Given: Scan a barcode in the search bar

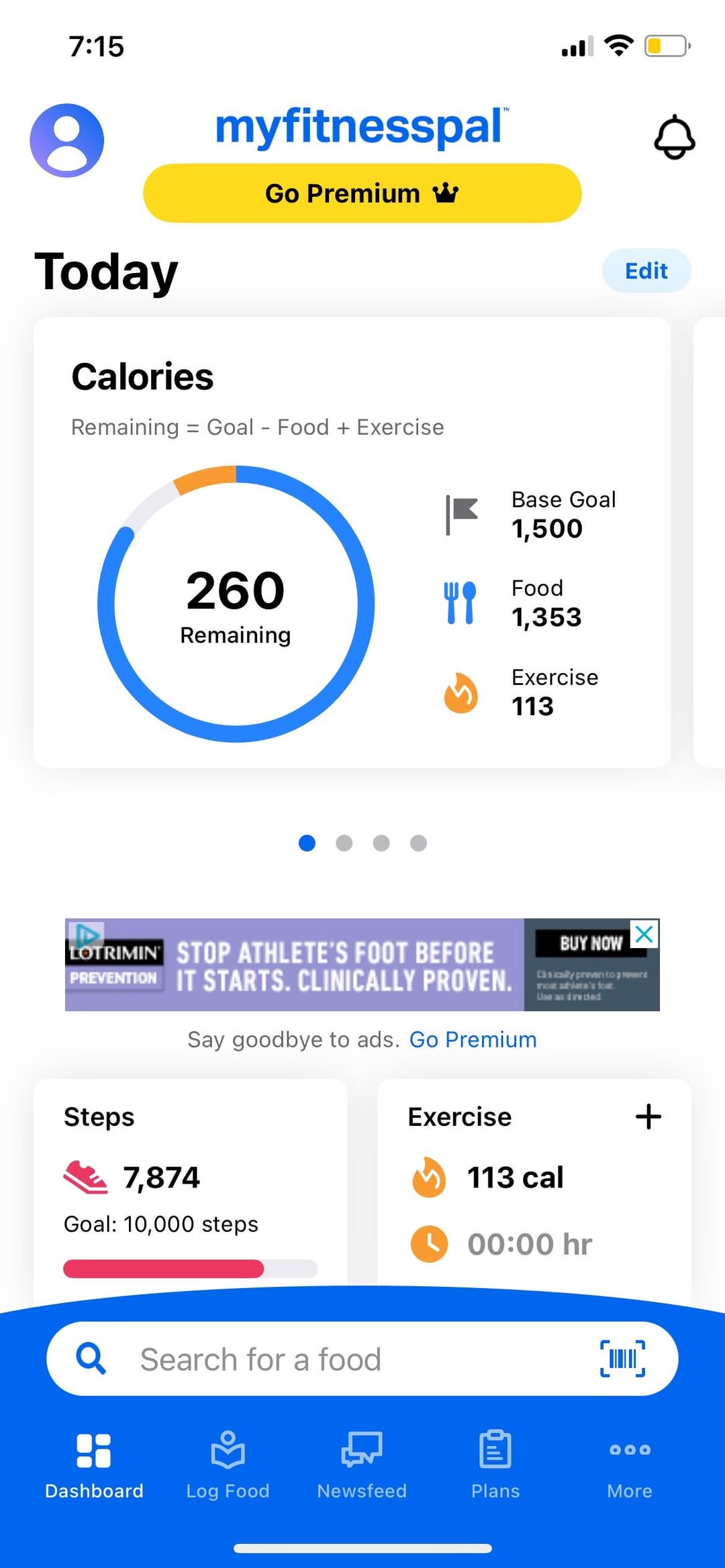Looking at the screenshot, I should tap(622, 1359).
